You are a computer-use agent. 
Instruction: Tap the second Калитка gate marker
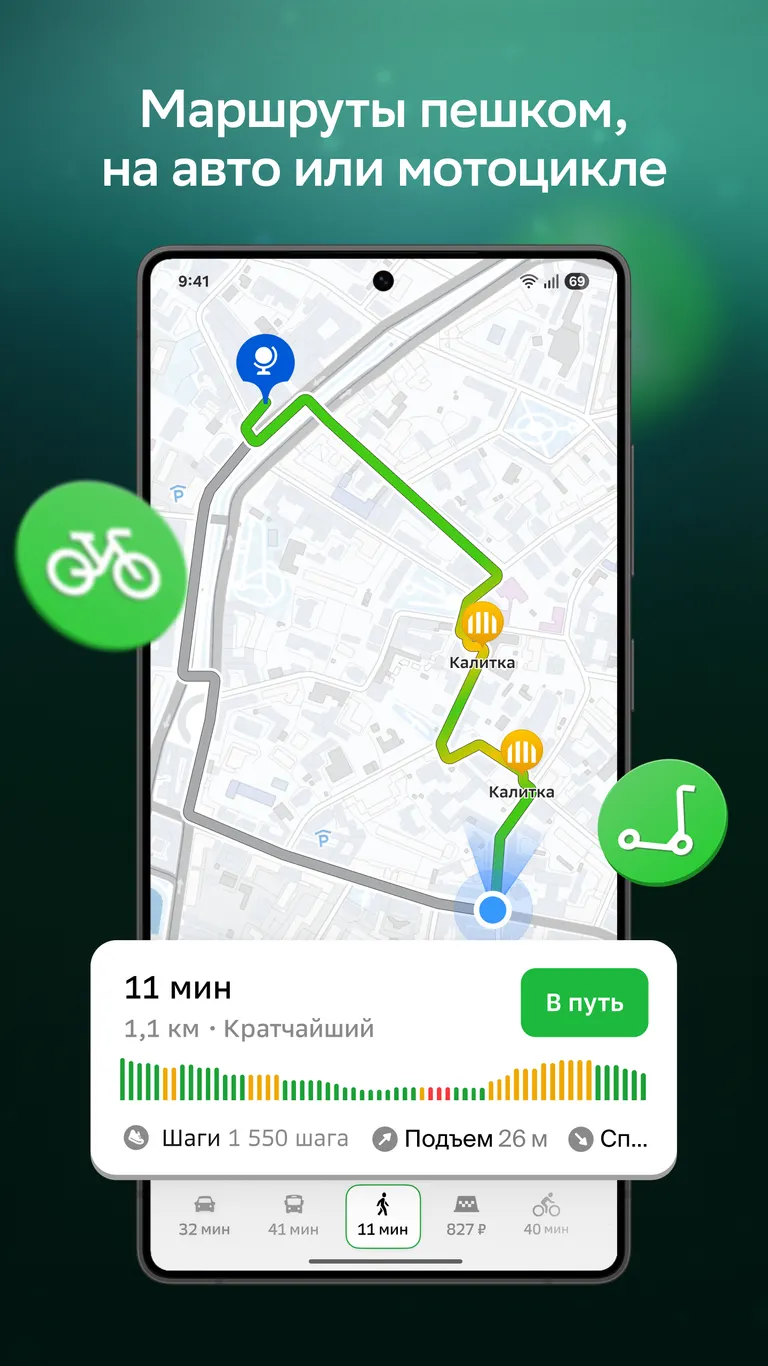[x=520, y=751]
